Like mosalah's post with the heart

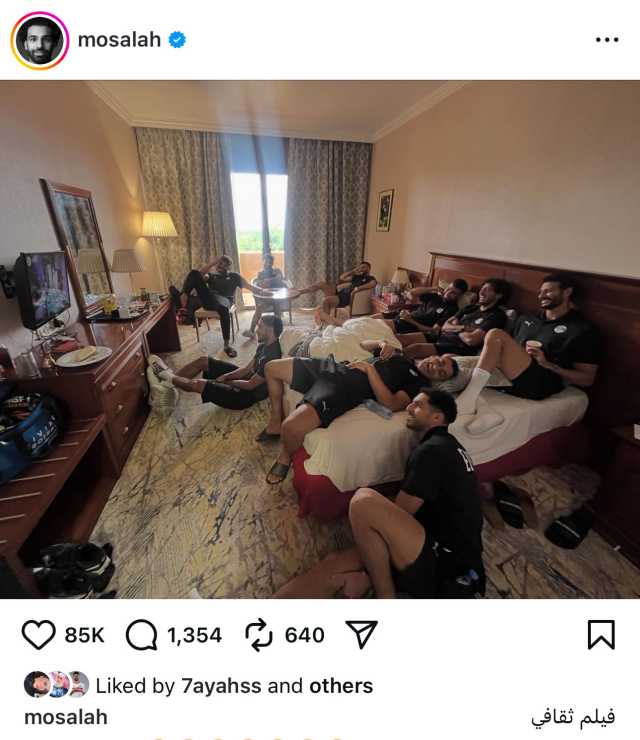coord(39,635)
